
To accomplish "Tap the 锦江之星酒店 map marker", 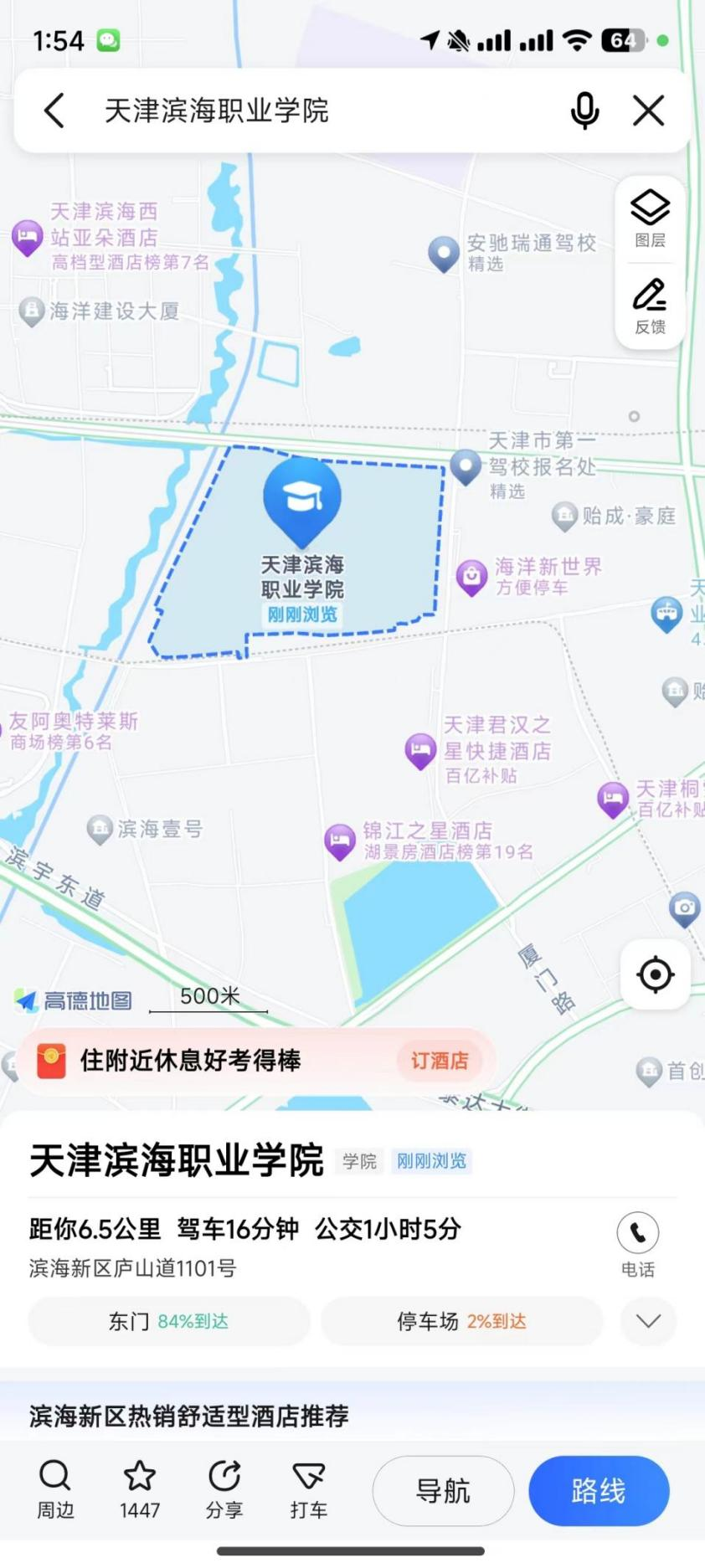I will point(340,840).
